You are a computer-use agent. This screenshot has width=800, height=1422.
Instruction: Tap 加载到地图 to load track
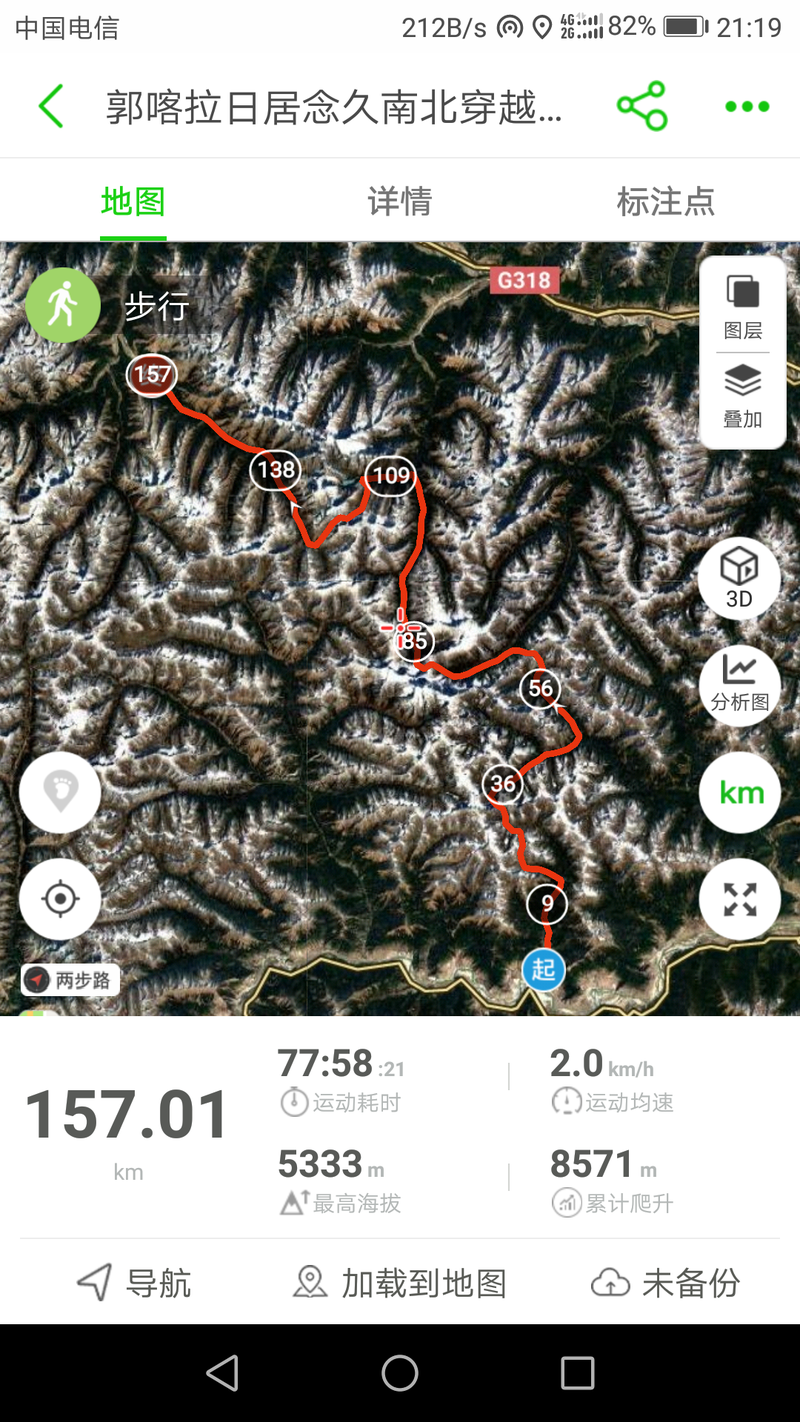(400, 1282)
